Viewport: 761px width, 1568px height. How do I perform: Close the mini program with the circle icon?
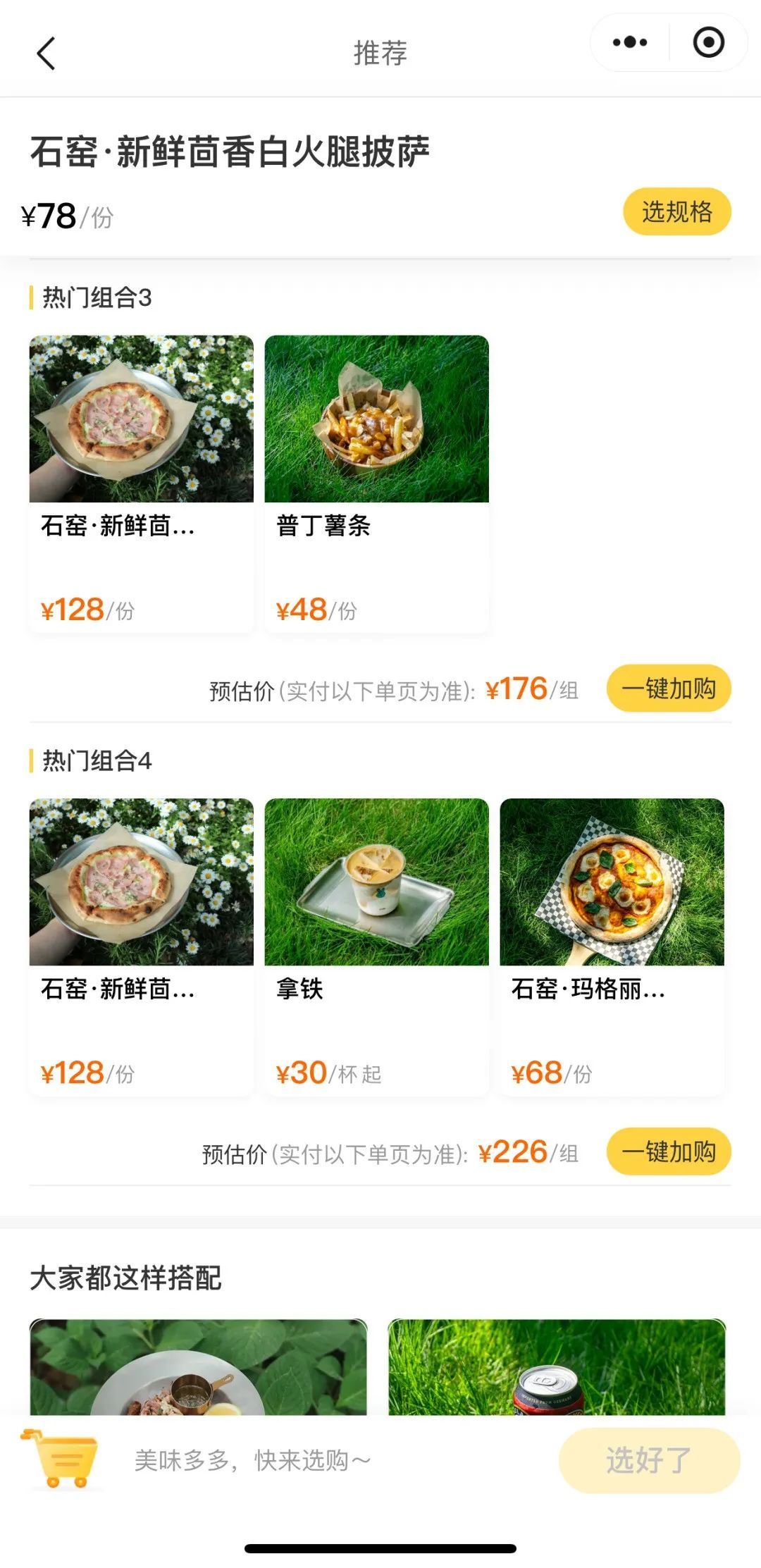[708, 42]
